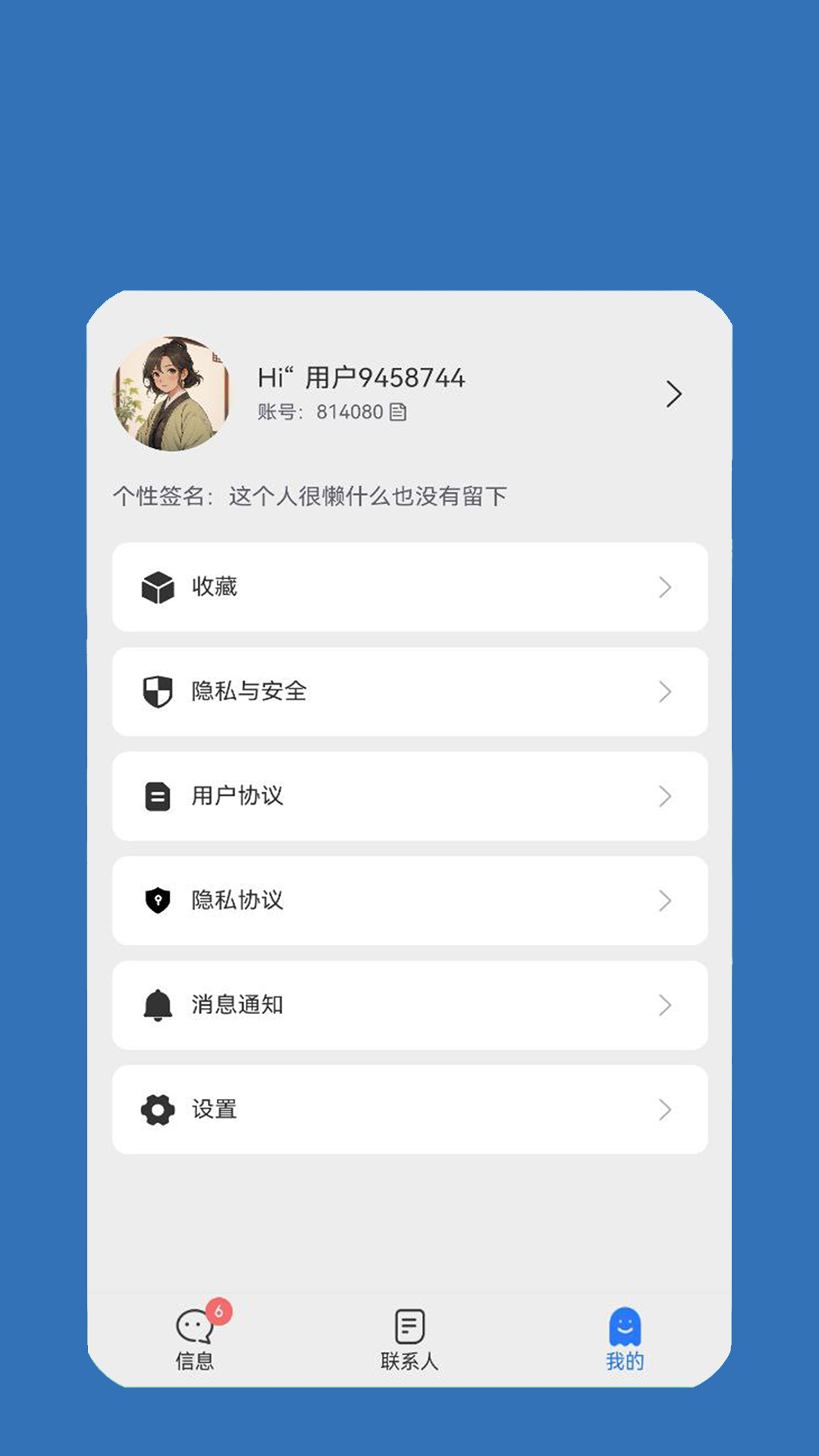
Task: Click the 隐私协议 keyhole shield icon
Action: (x=157, y=901)
